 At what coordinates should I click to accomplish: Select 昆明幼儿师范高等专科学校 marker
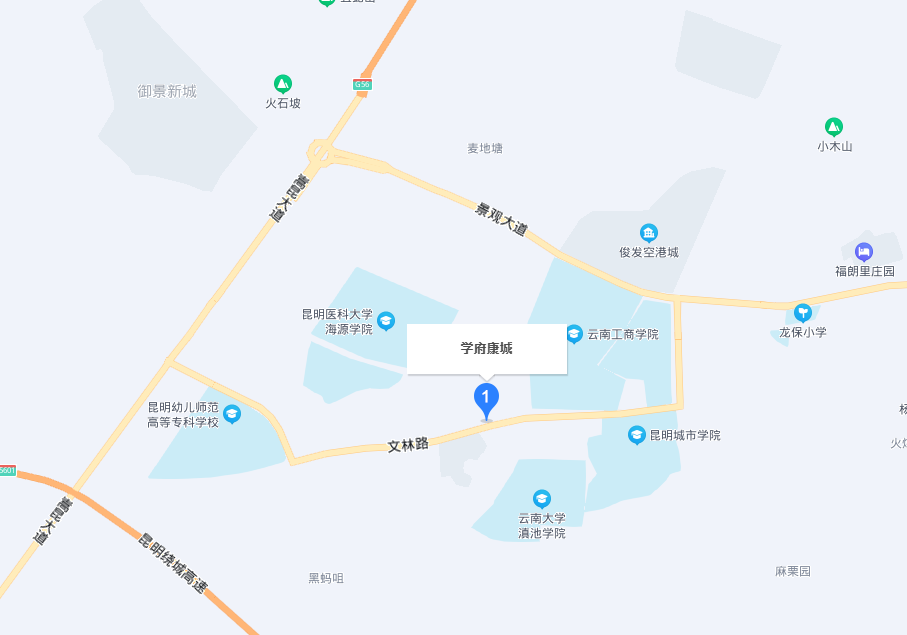click(x=232, y=414)
